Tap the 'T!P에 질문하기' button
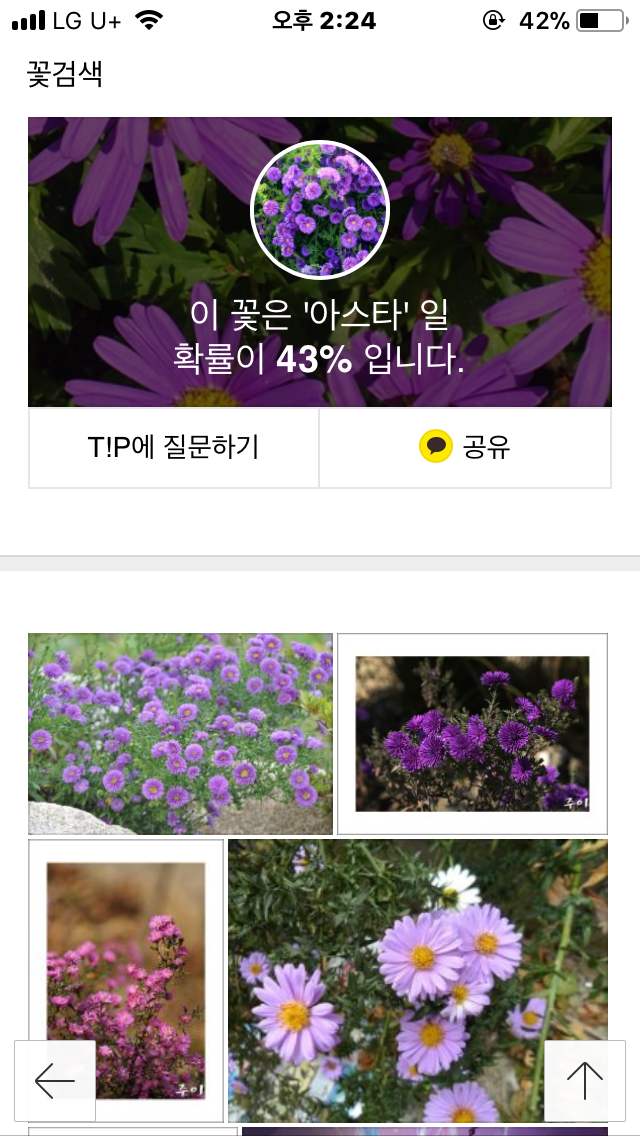The width and height of the screenshot is (640, 1136). (173, 447)
